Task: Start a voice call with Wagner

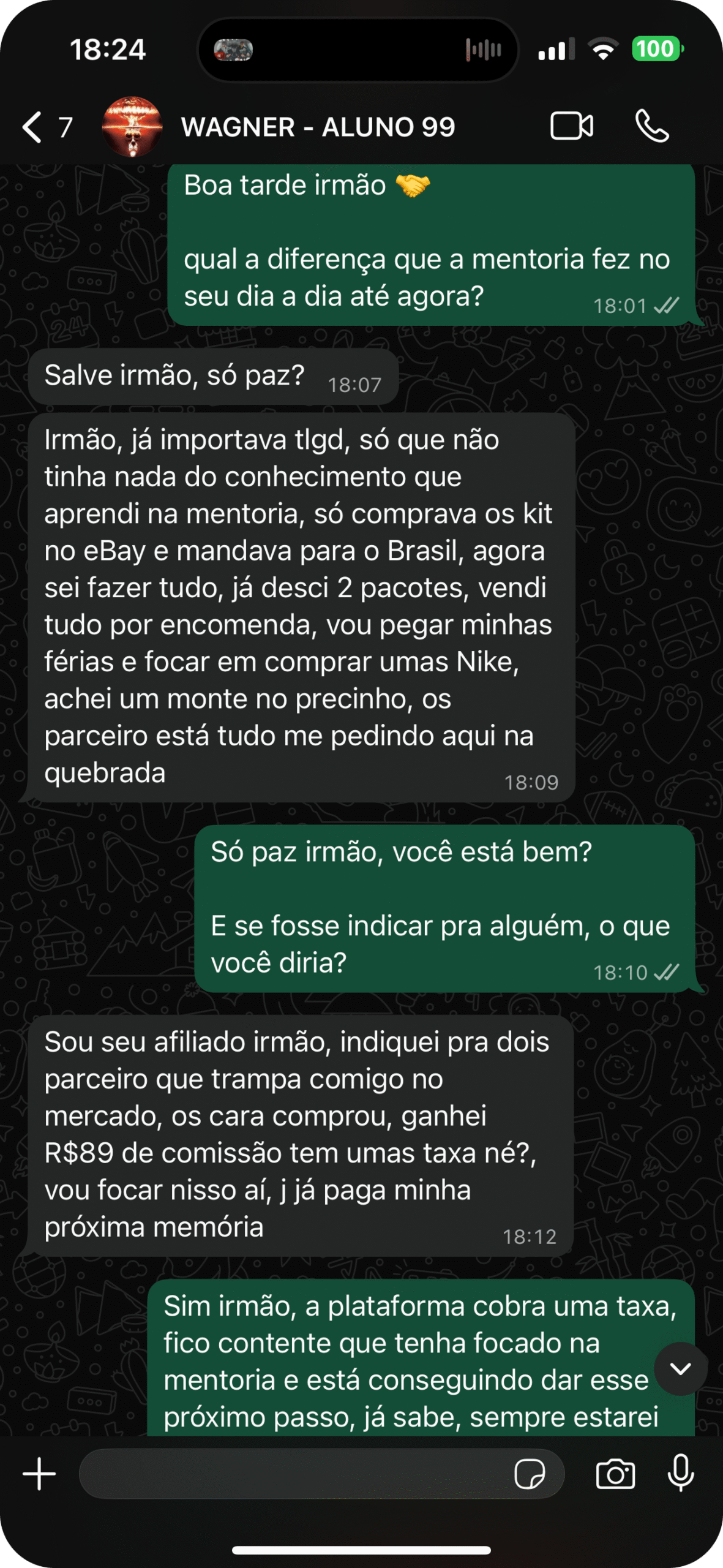Action: click(x=651, y=127)
